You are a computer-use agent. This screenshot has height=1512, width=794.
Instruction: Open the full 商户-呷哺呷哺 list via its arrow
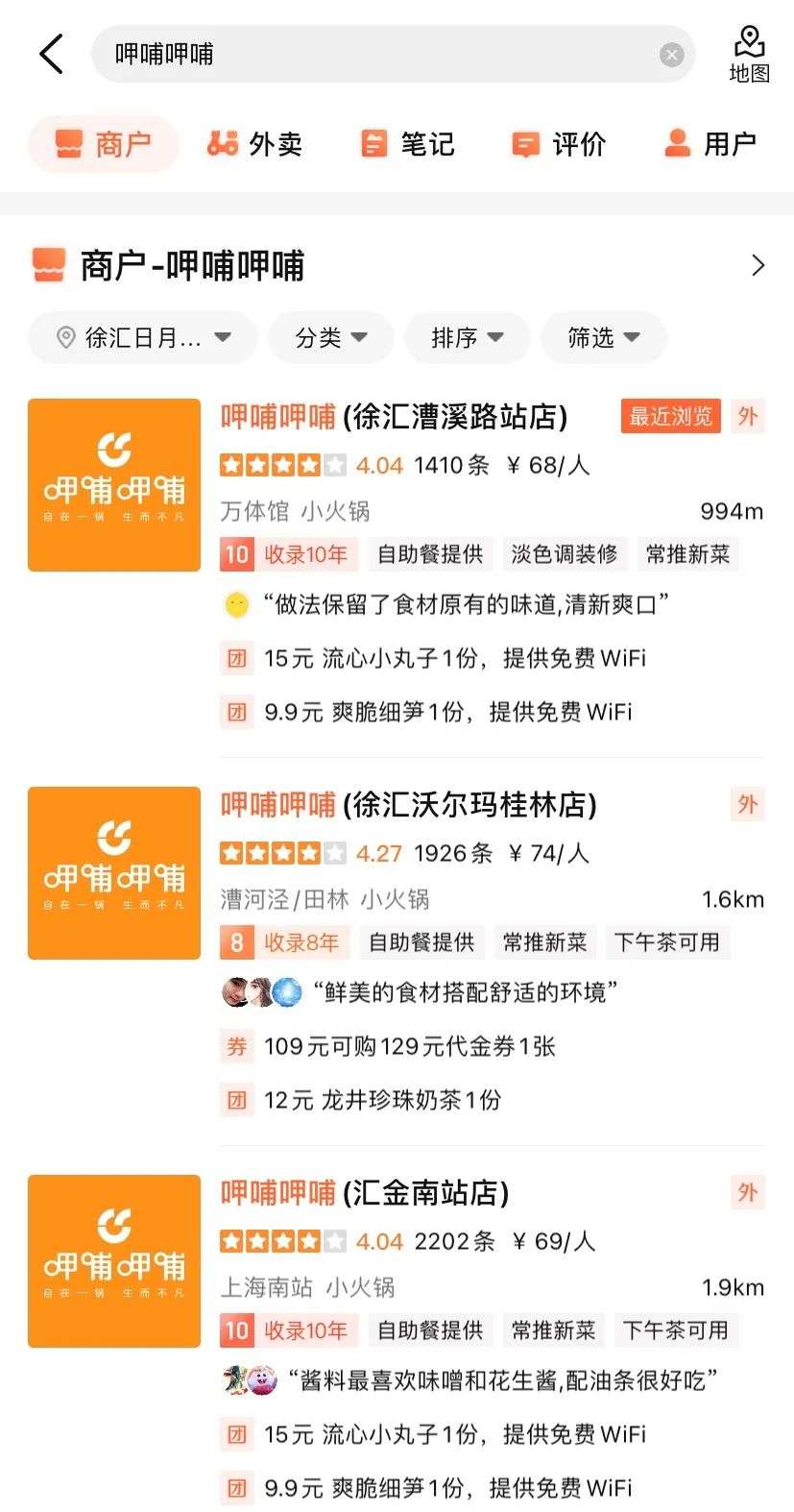pyautogui.click(x=758, y=265)
